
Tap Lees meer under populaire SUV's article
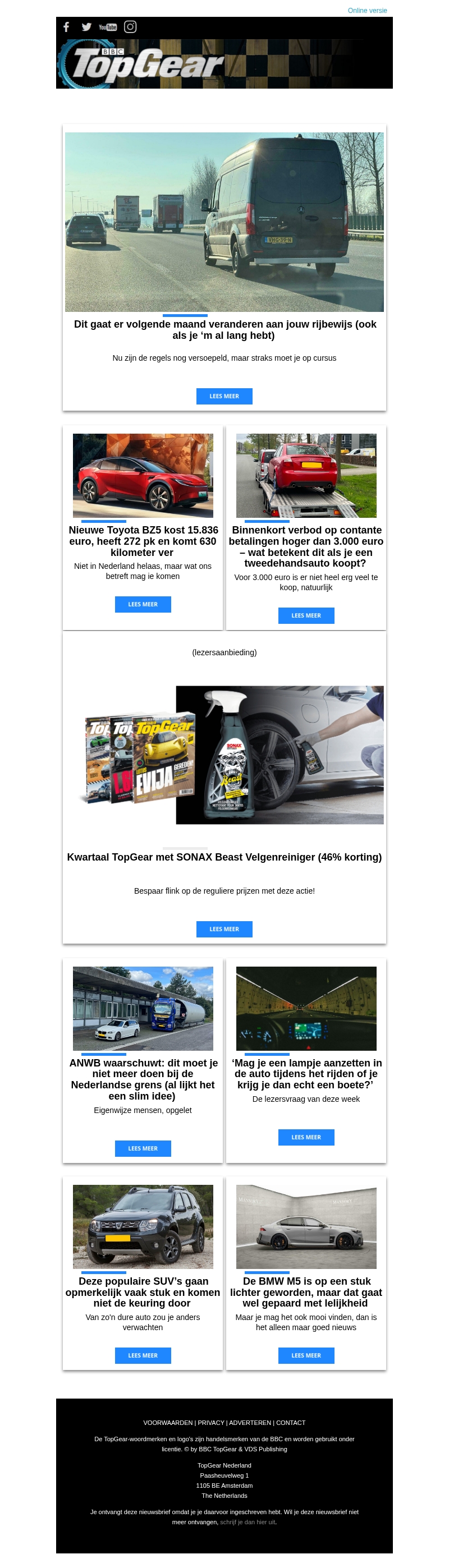143,1355
